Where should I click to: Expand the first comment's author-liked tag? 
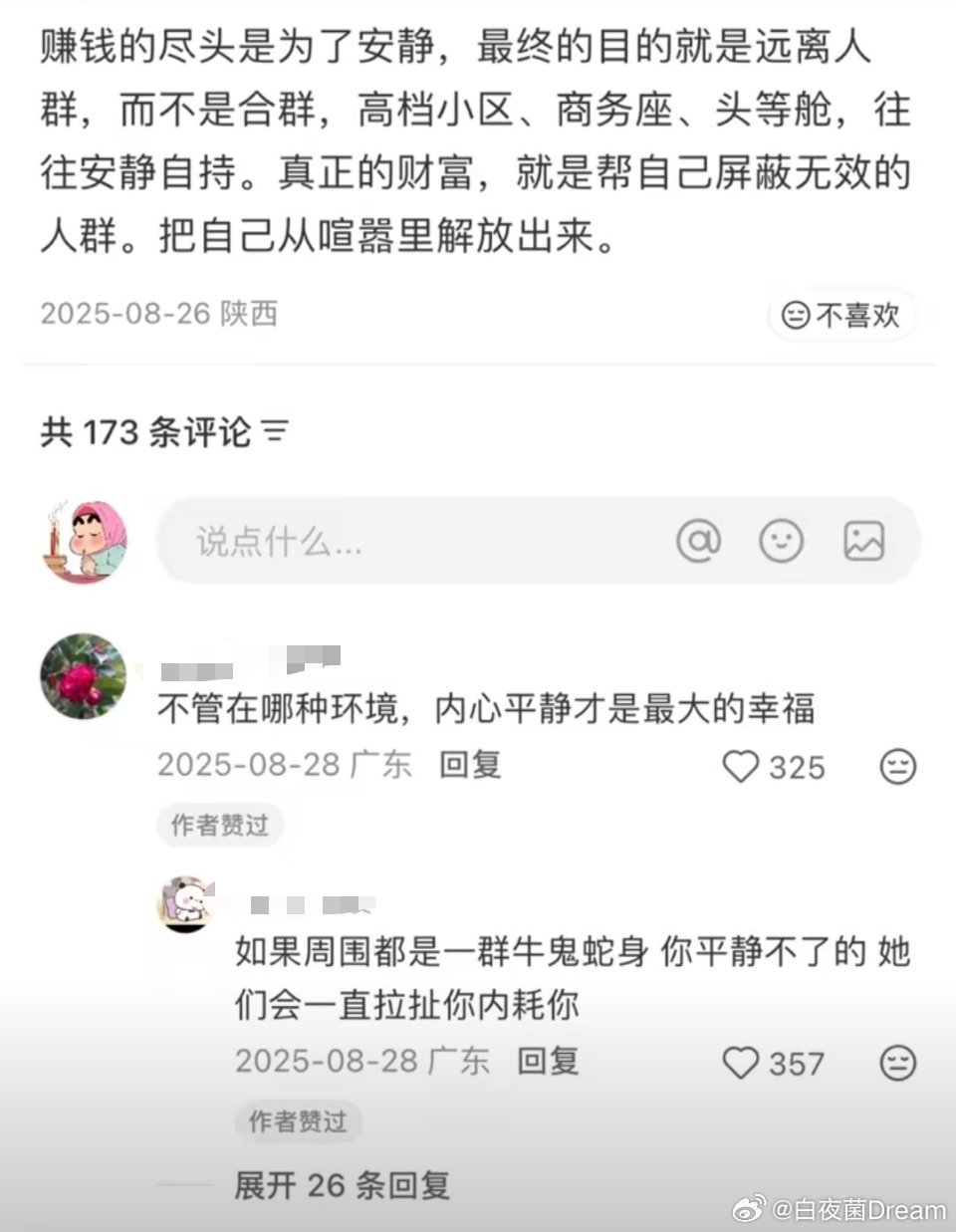[219, 825]
